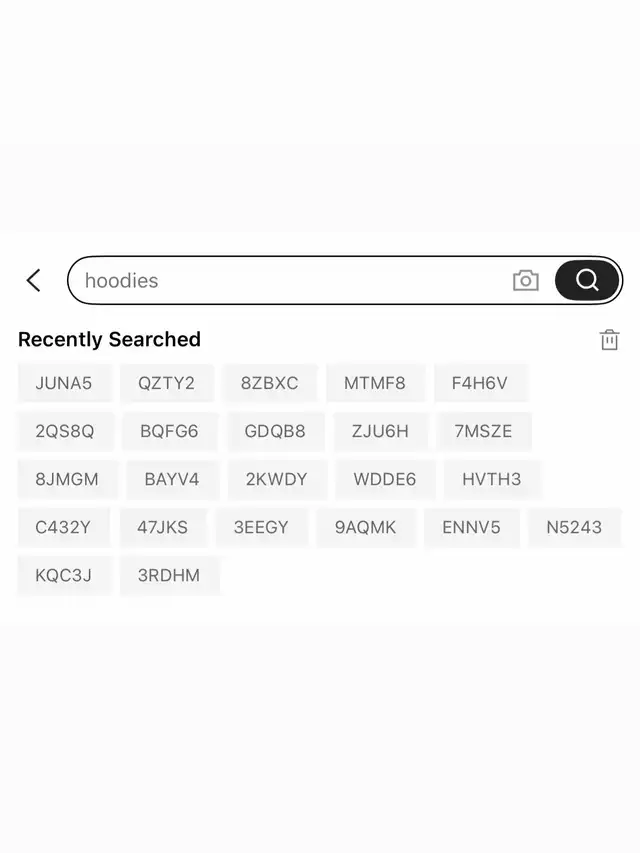Choose recent search 7MSZE
The height and width of the screenshot is (853, 640).
(x=483, y=431)
